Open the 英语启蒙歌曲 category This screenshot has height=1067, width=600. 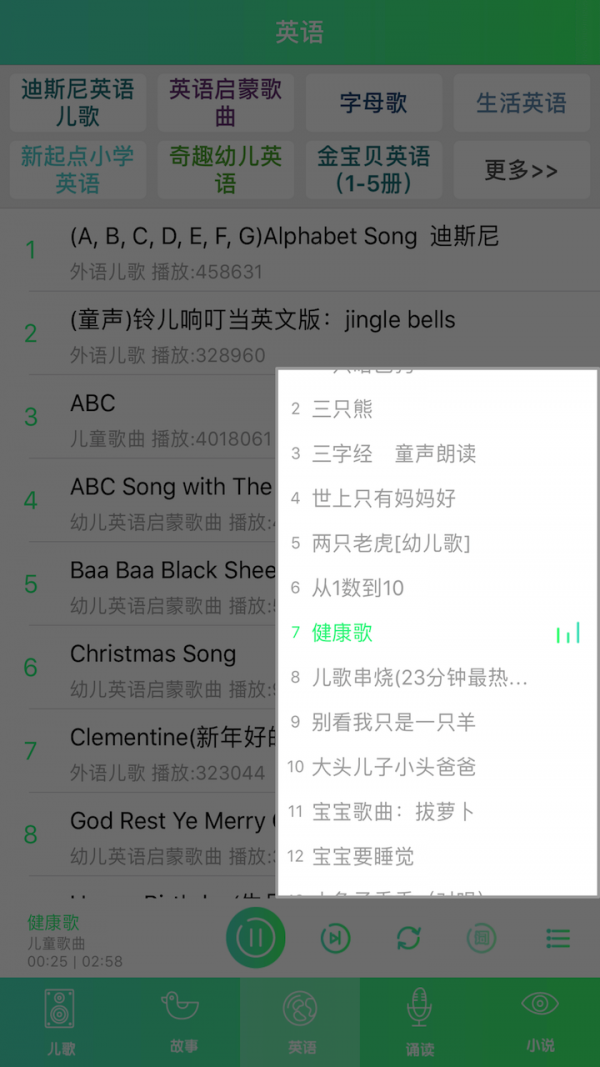point(225,103)
